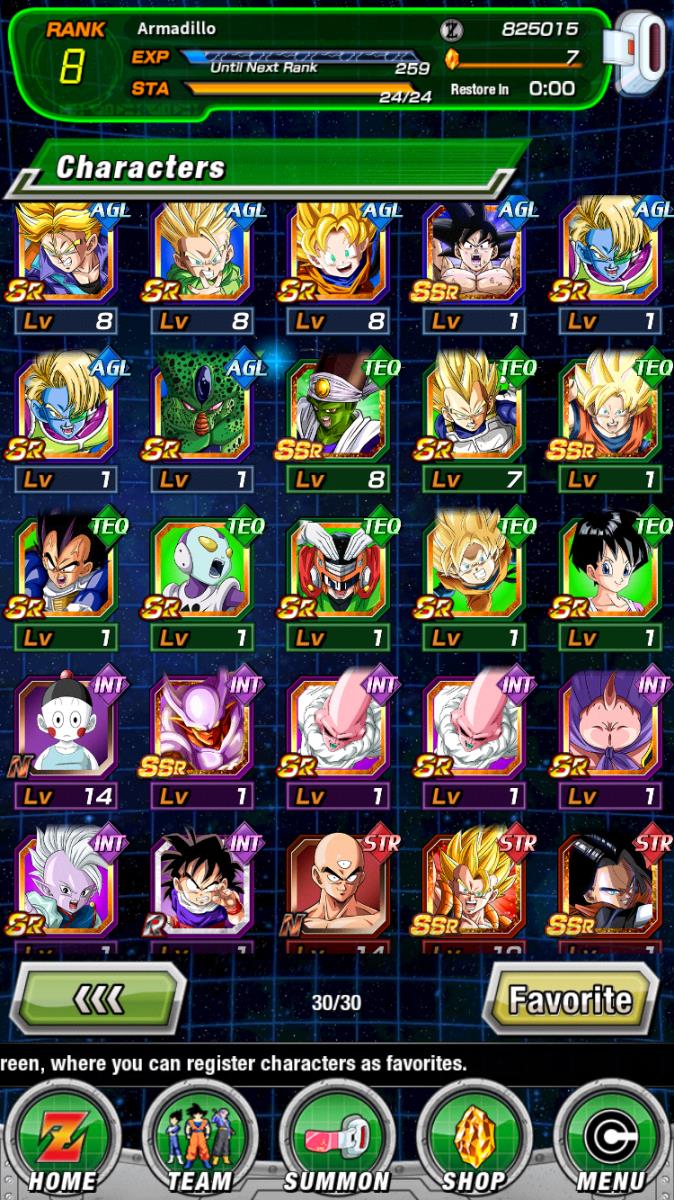The height and width of the screenshot is (1200, 674).
Task: Open the MENU tab
Action: pyautogui.click(x=612, y=1138)
